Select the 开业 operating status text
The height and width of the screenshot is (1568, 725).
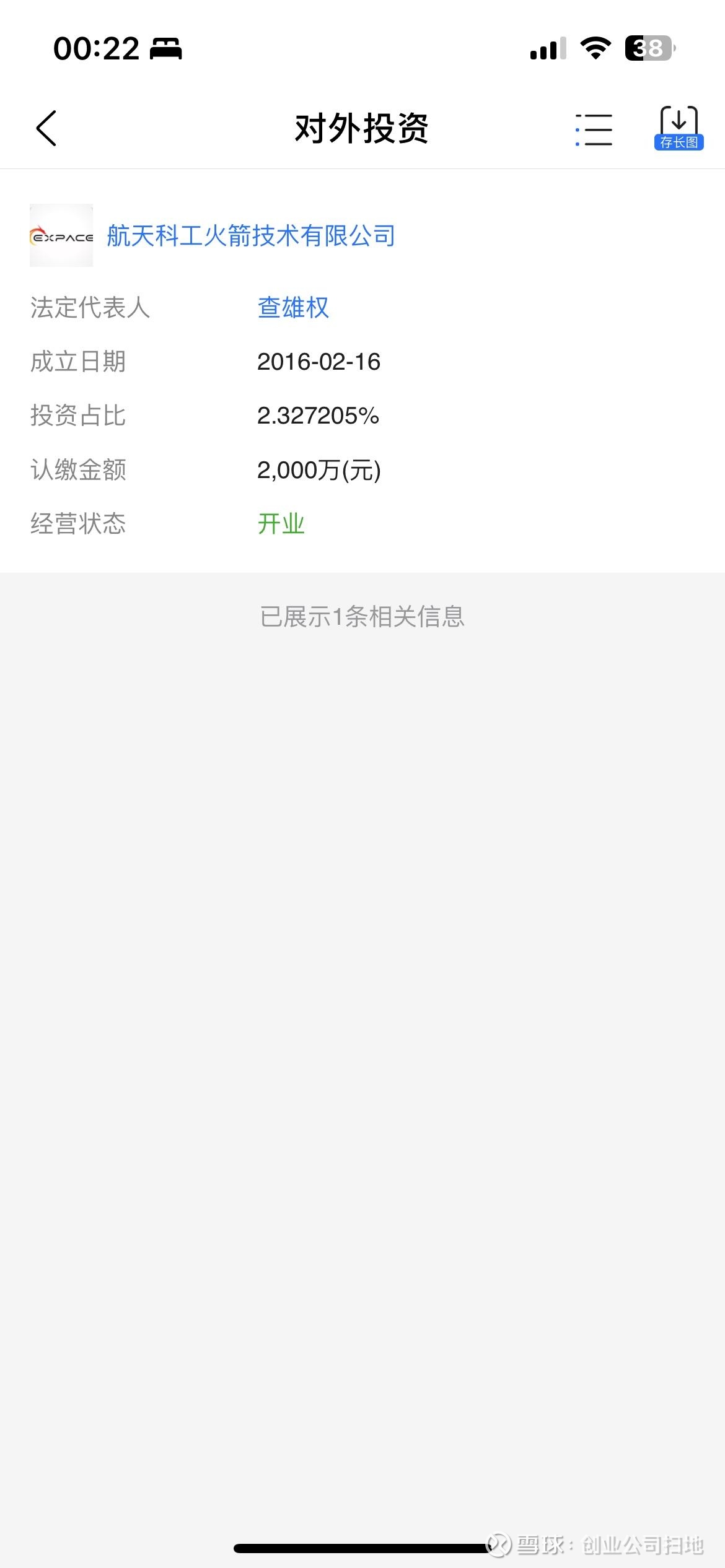pyautogui.click(x=279, y=524)
